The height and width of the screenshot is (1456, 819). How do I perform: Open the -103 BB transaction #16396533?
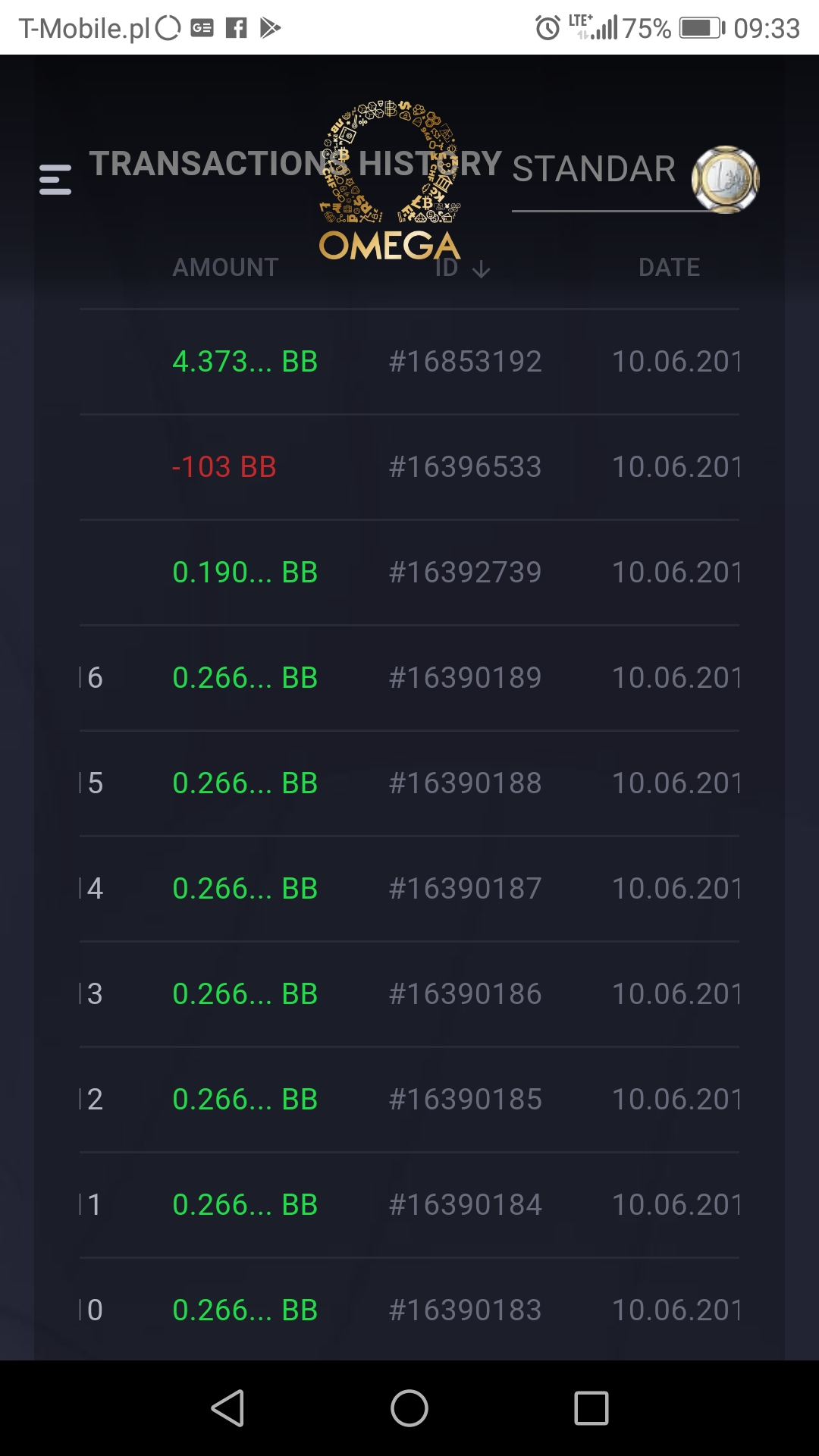[409, 467]
